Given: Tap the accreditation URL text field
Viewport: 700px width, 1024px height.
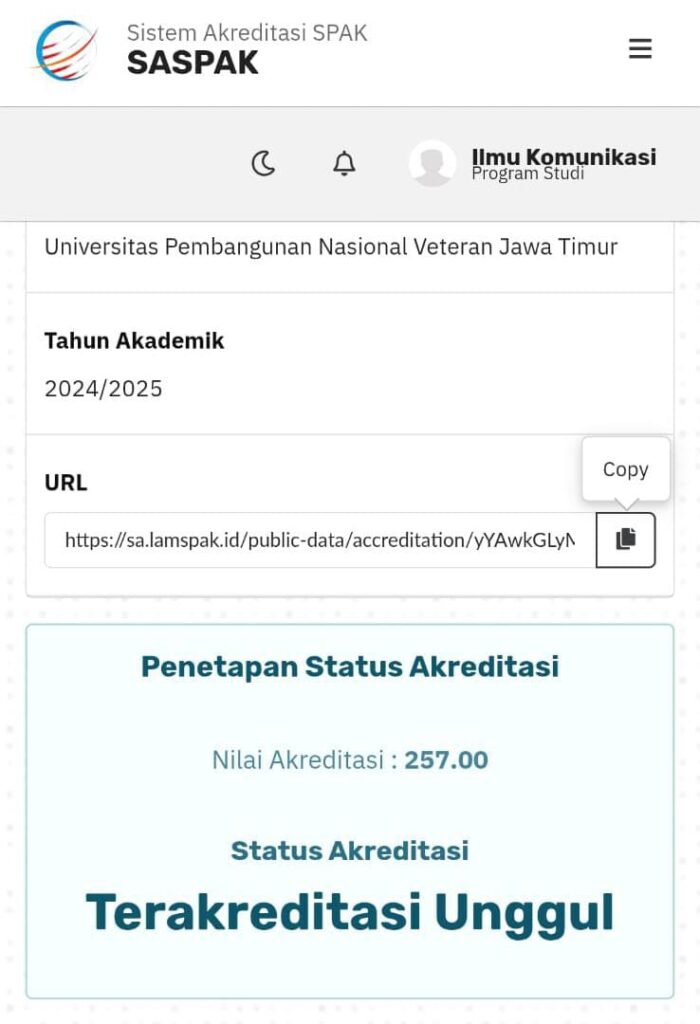Looking at the screenshot, I should (x=320, y=540).
